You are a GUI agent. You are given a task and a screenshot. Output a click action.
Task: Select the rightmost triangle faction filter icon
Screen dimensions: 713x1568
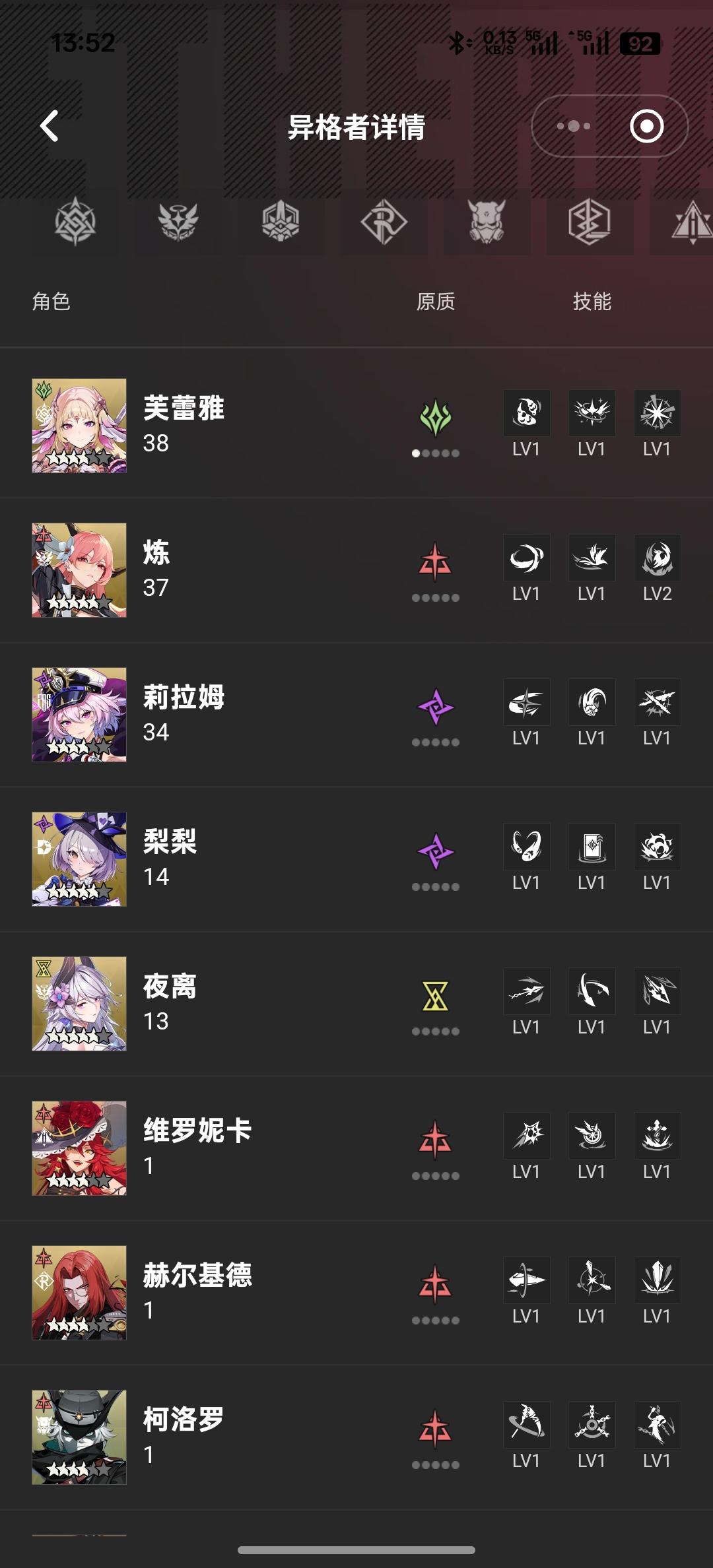tap(692, 224)
